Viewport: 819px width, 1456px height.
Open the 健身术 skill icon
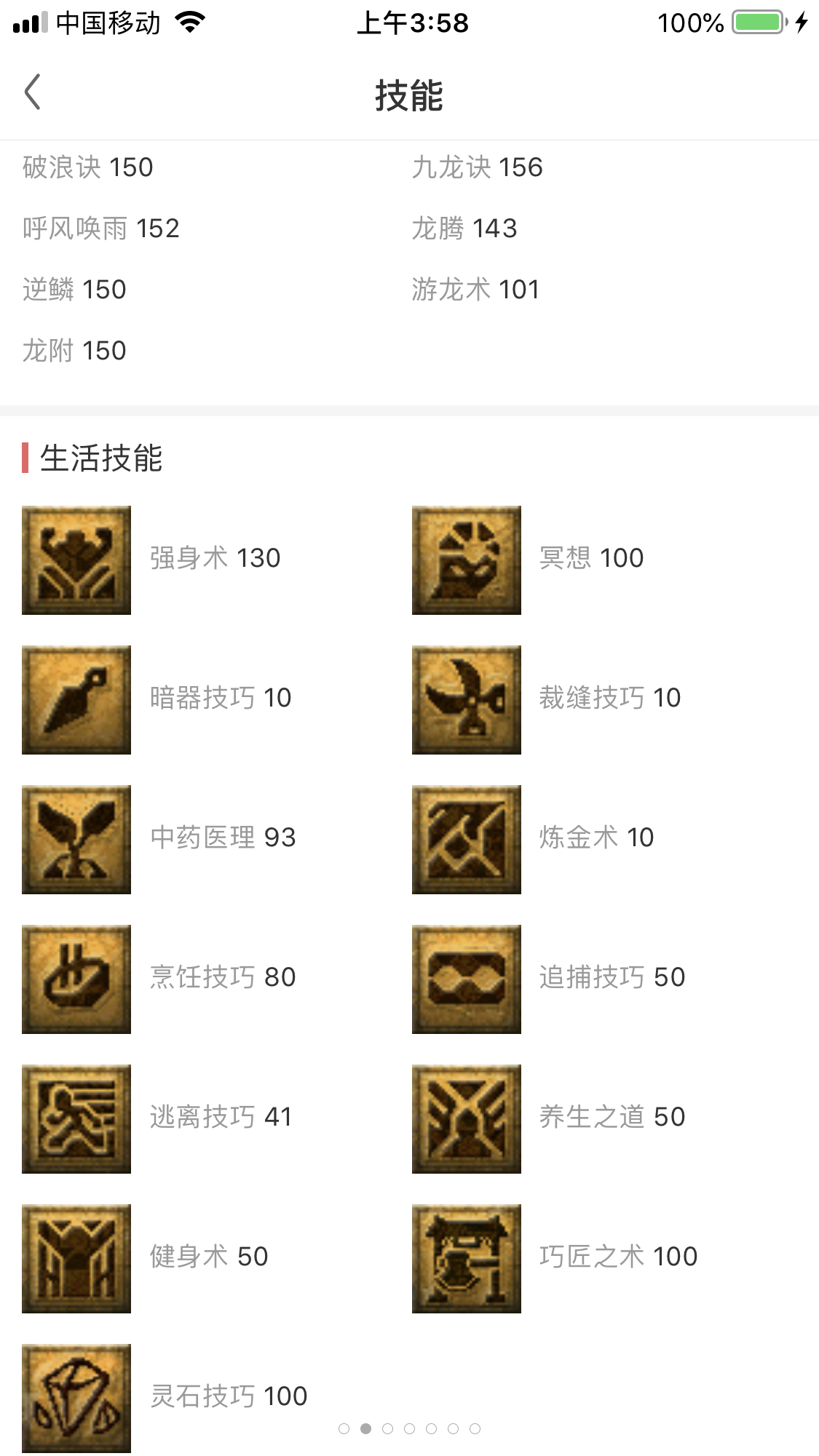pos(76,1259)
